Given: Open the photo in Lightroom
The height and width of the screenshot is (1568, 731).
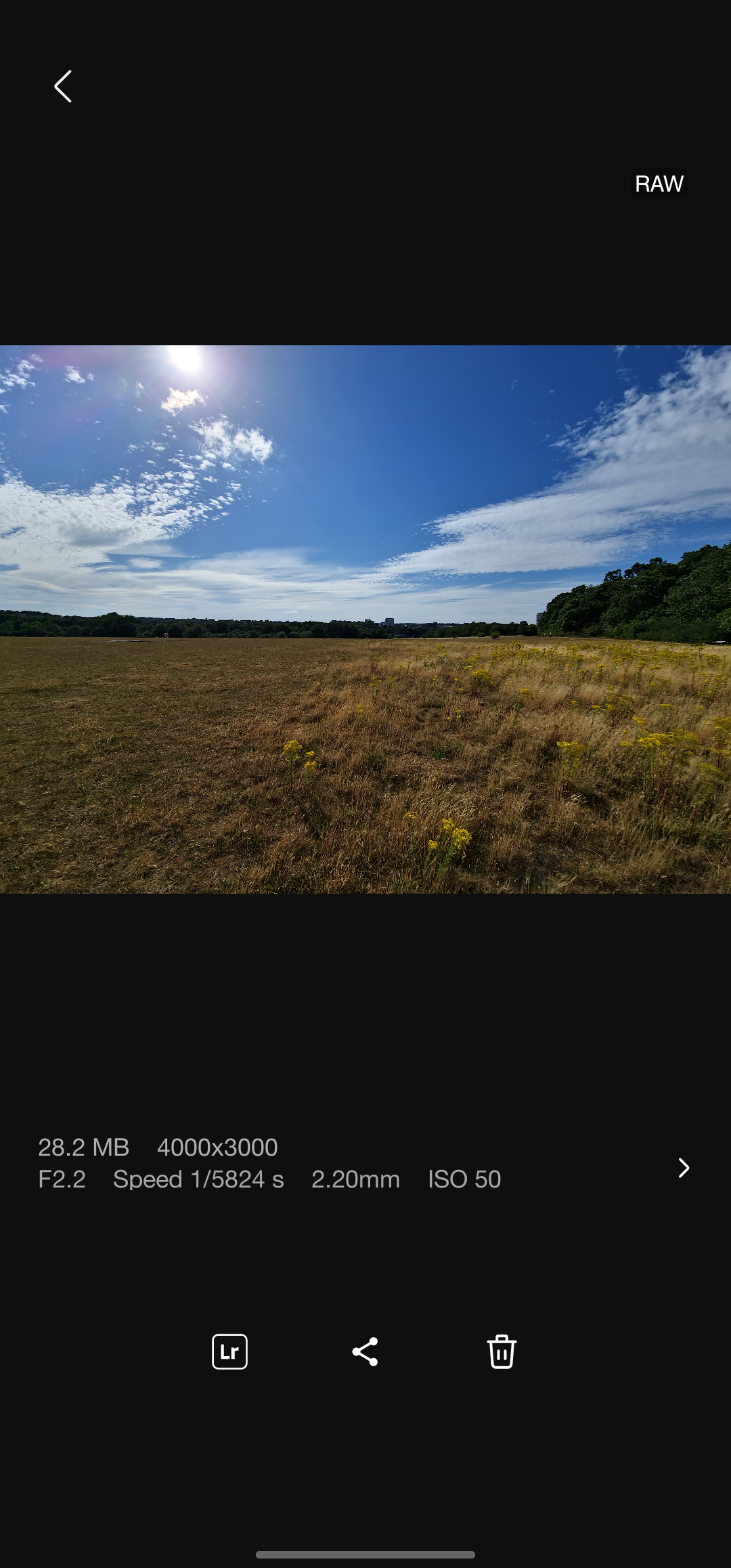Looking at the screenshot, I should (x=229, y=1352).
